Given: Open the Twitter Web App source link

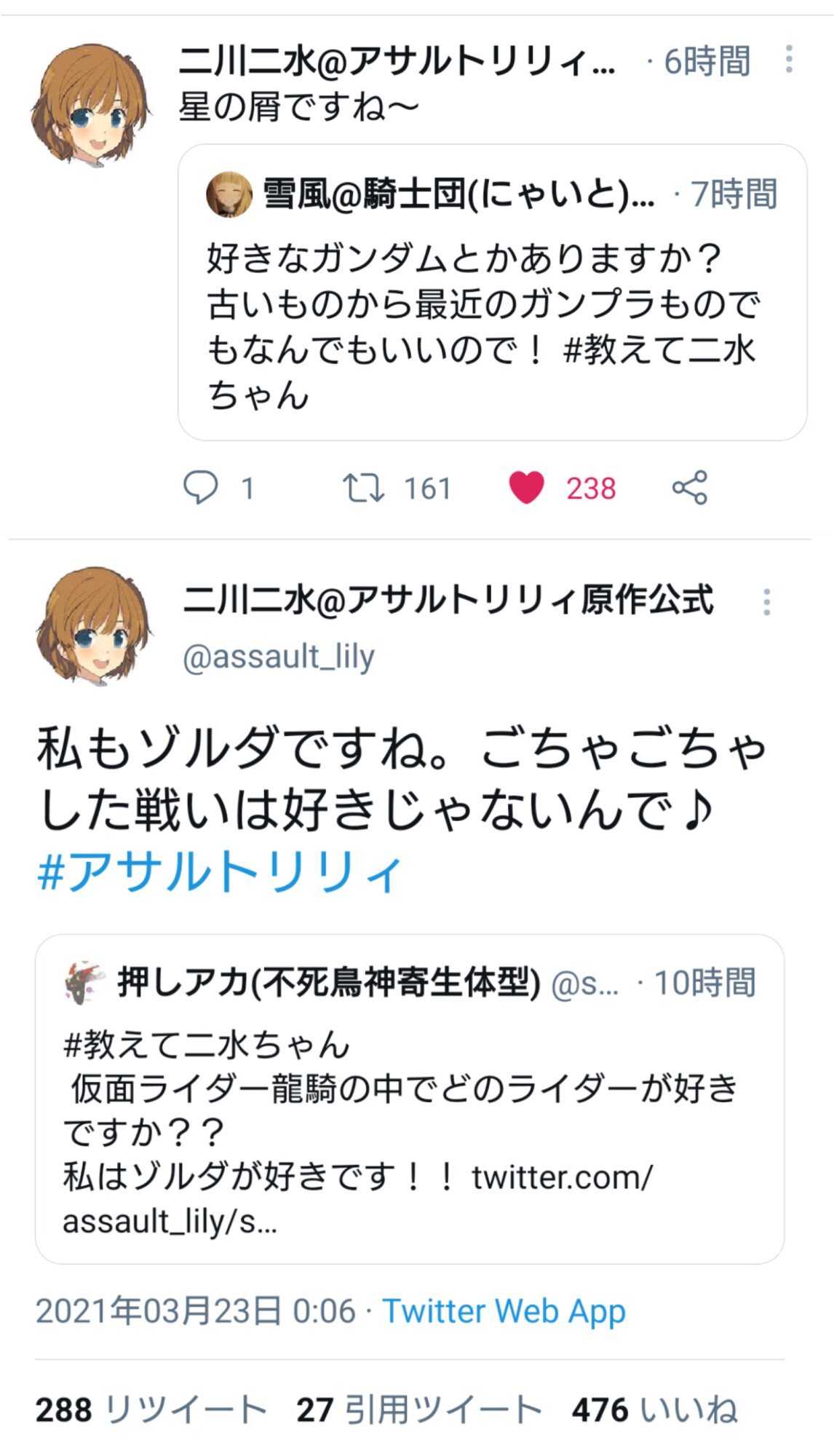Looking at the screenshot, I should click(x=504, y=1311).
